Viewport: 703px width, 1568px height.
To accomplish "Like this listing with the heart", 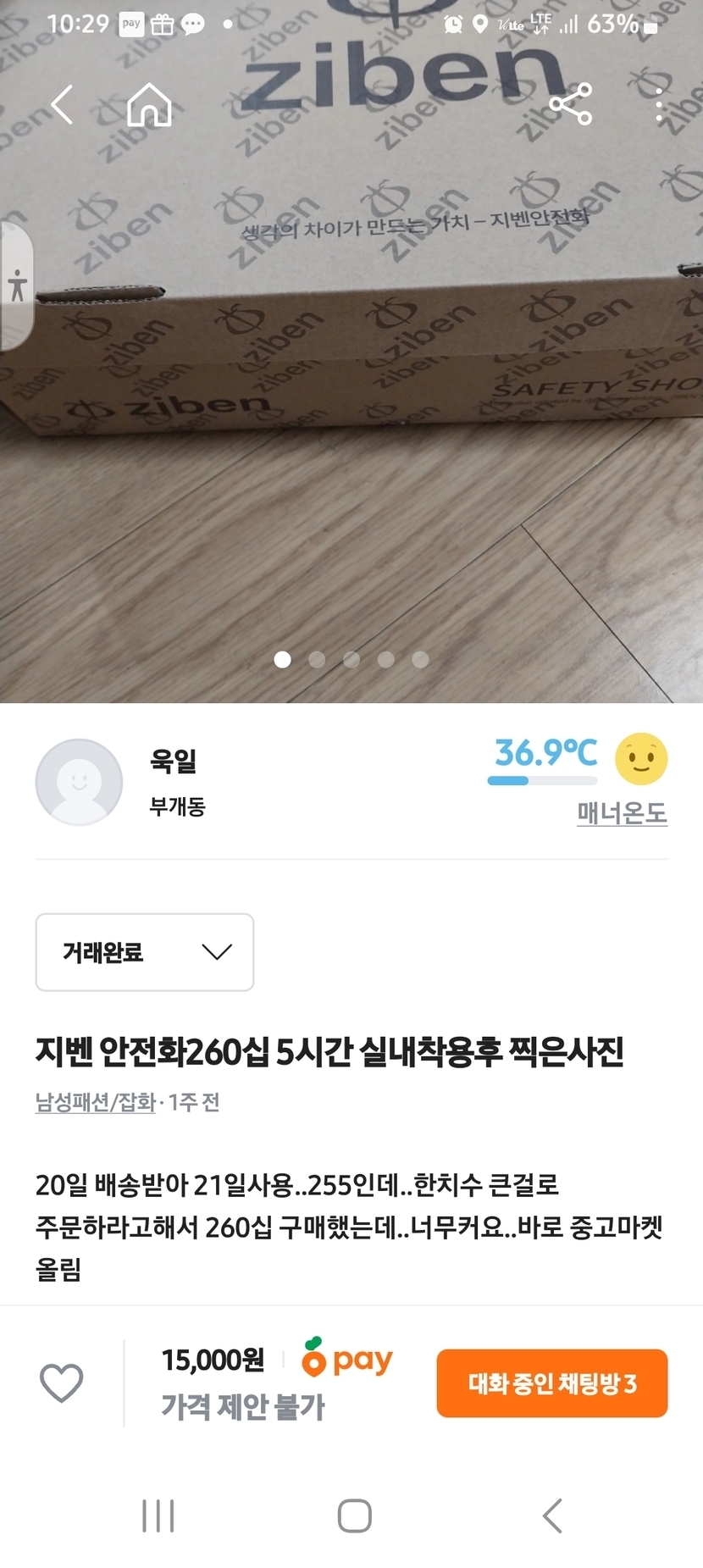I will 62,1383.
